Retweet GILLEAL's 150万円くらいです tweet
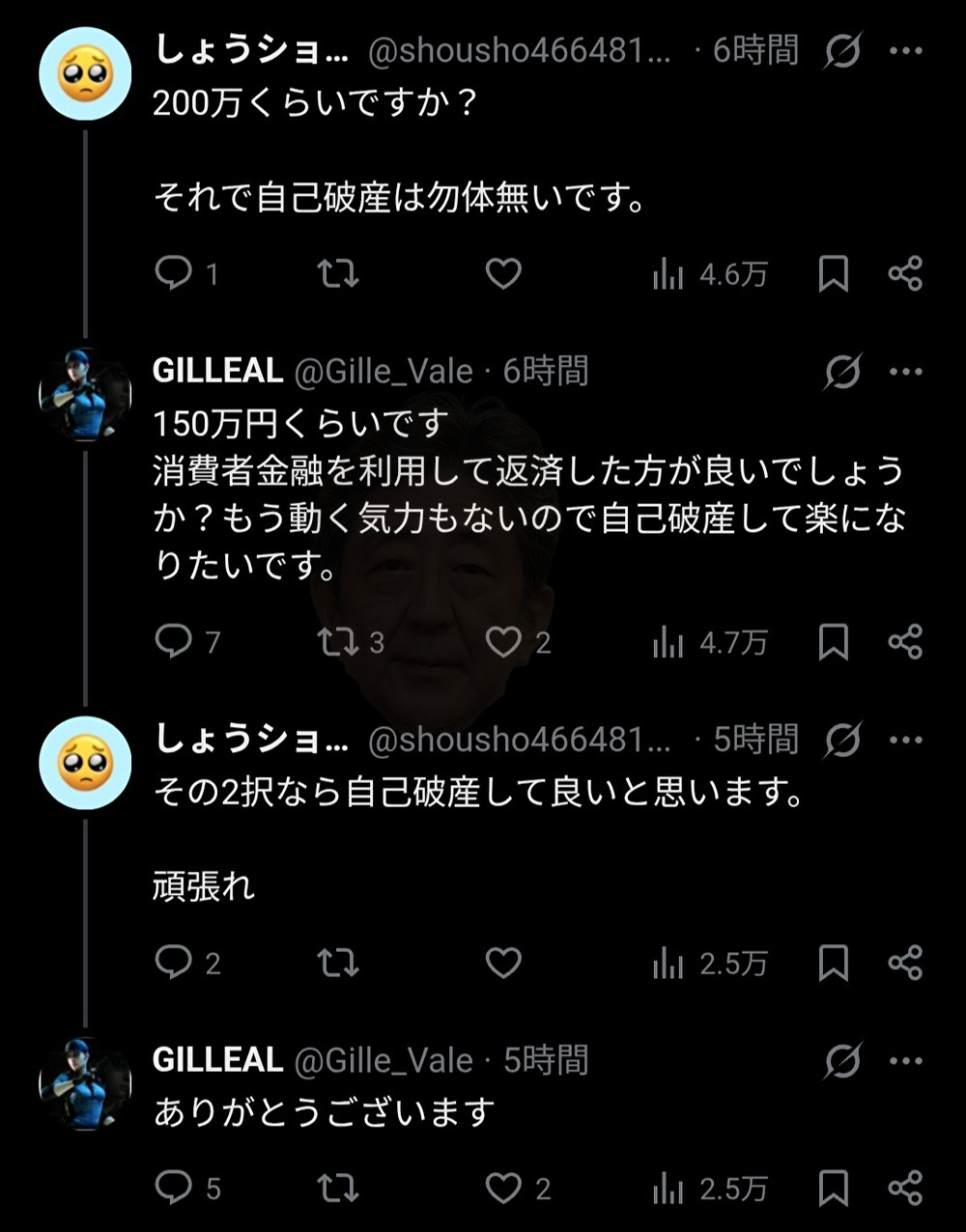The height and width of the screenshot is (1232, 966). tap(338, 642)
